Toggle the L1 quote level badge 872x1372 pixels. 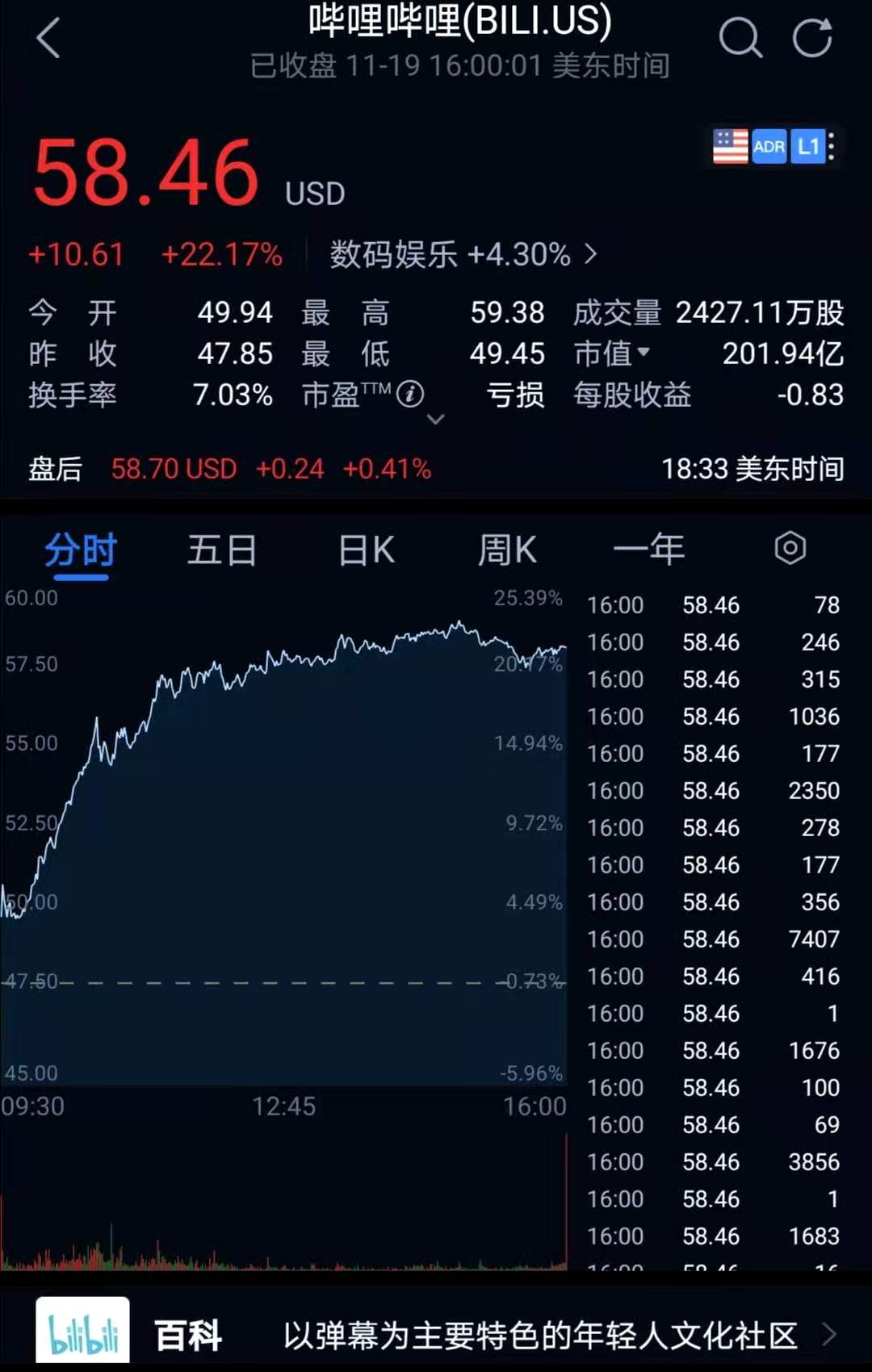(x=807, y=146)
